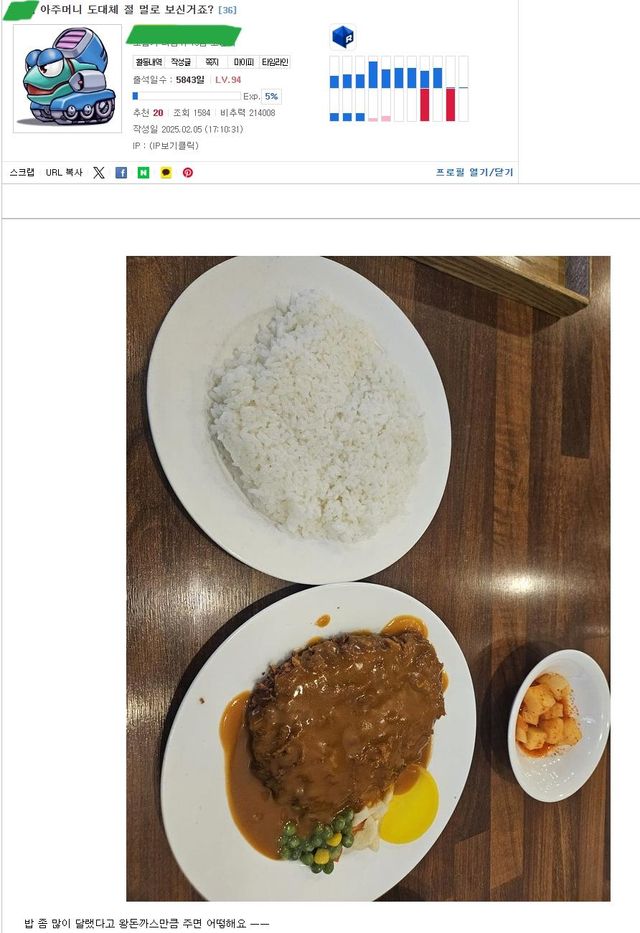Viewport: 640px width, 933px height.
Task: Open the author's tank avatar image
Action: pos(67,78)
